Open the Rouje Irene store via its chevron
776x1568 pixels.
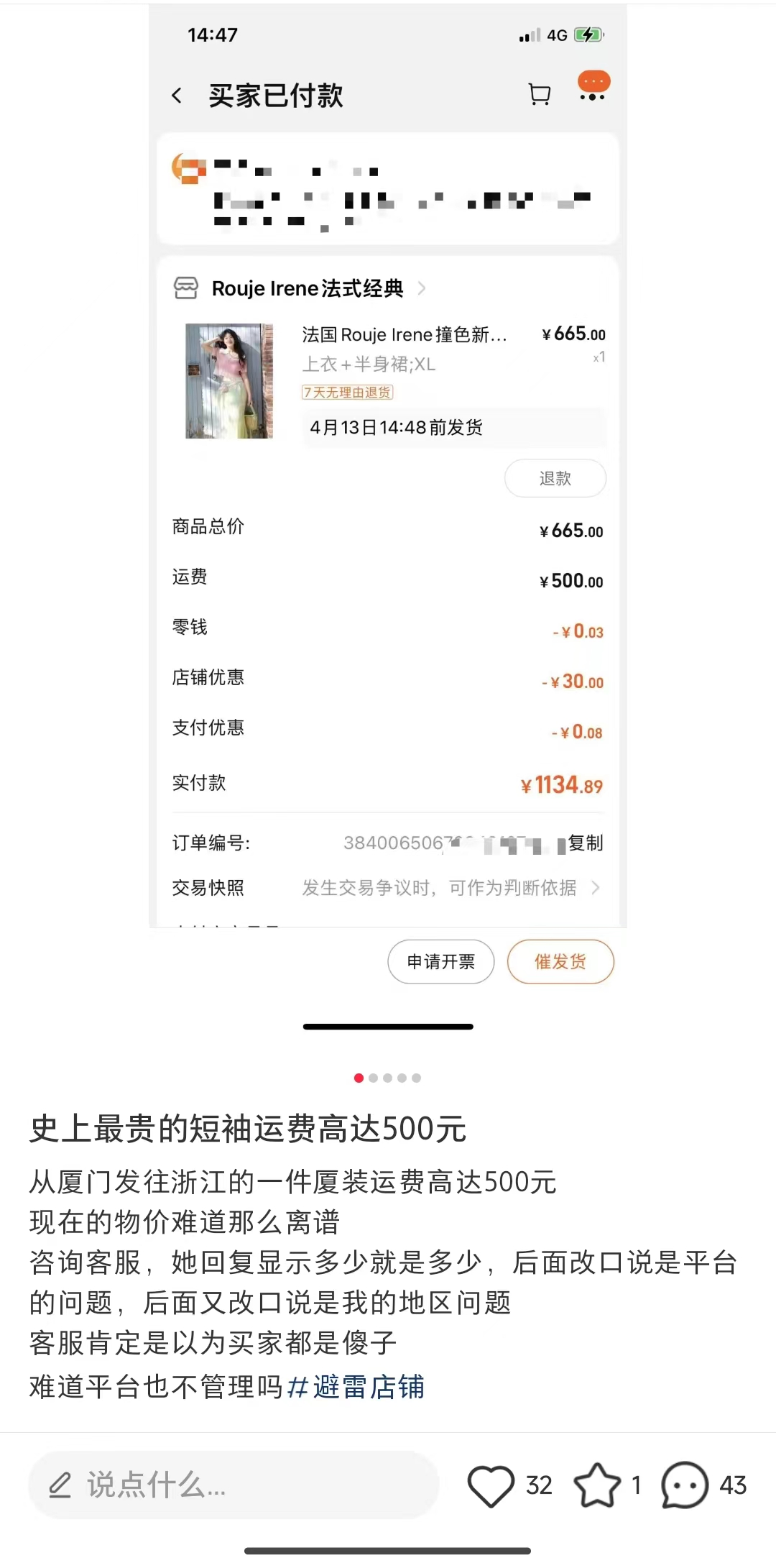click(x=421, y=288)
